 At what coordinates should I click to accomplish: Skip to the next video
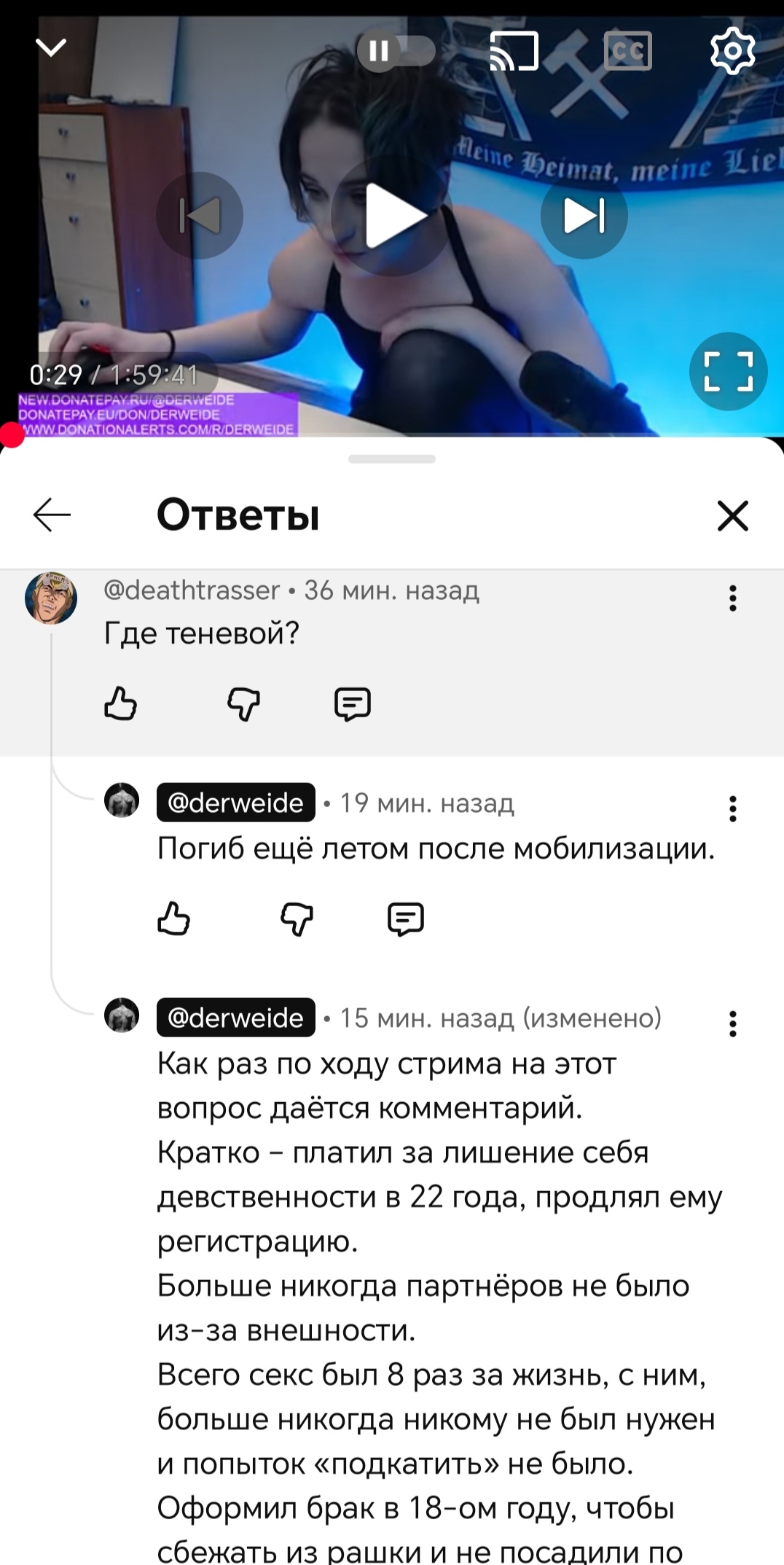coord(584,215)
